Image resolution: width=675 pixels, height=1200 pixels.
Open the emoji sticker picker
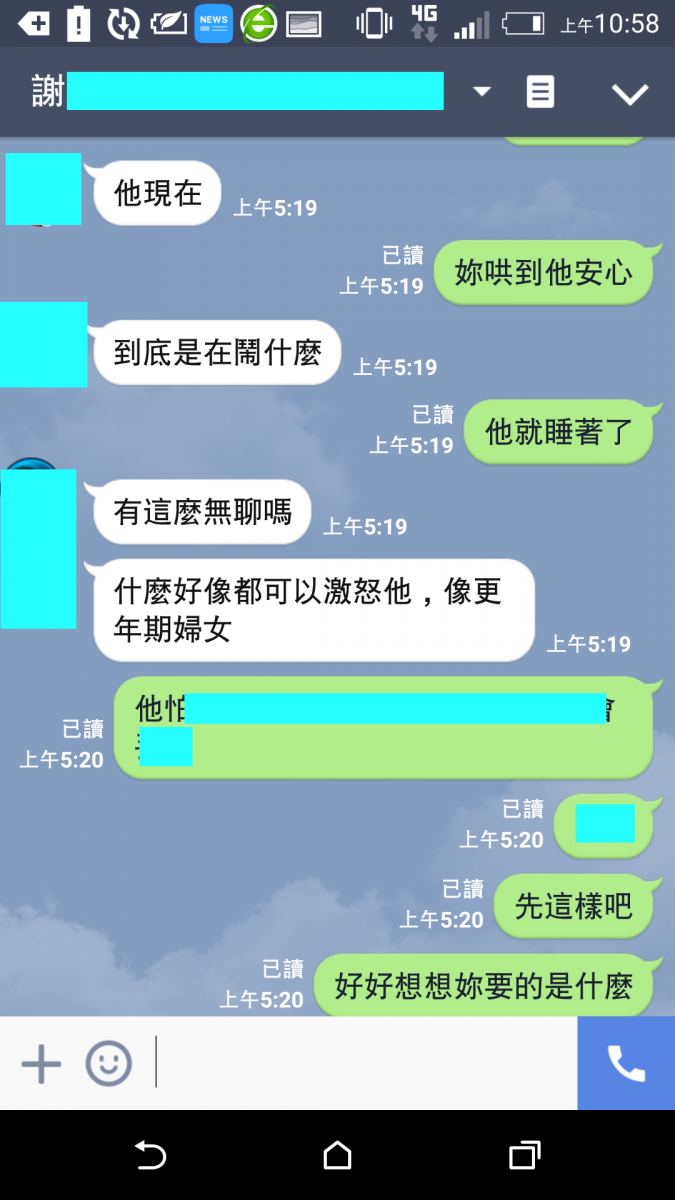pyautogui.click(x=108, y=1064)
